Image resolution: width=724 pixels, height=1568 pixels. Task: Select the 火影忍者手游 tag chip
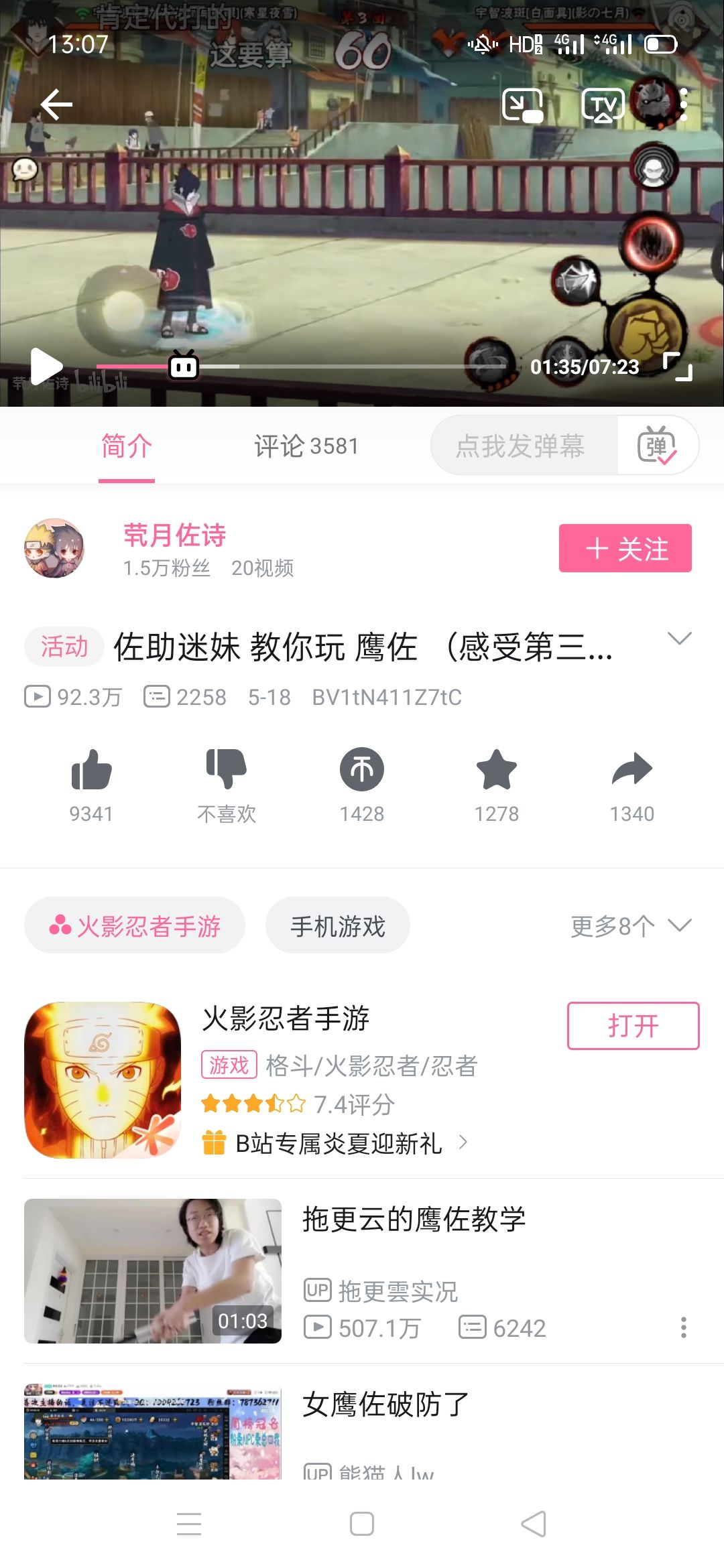pos(135,925)
